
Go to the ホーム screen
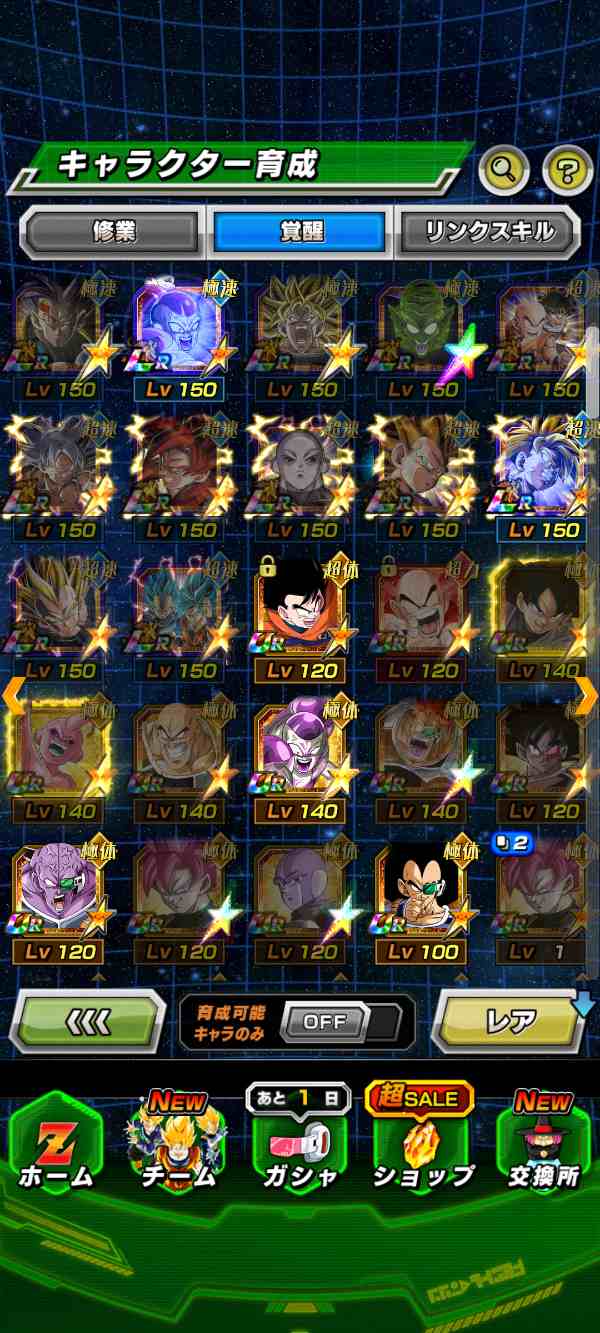[x=56, y=1145]
